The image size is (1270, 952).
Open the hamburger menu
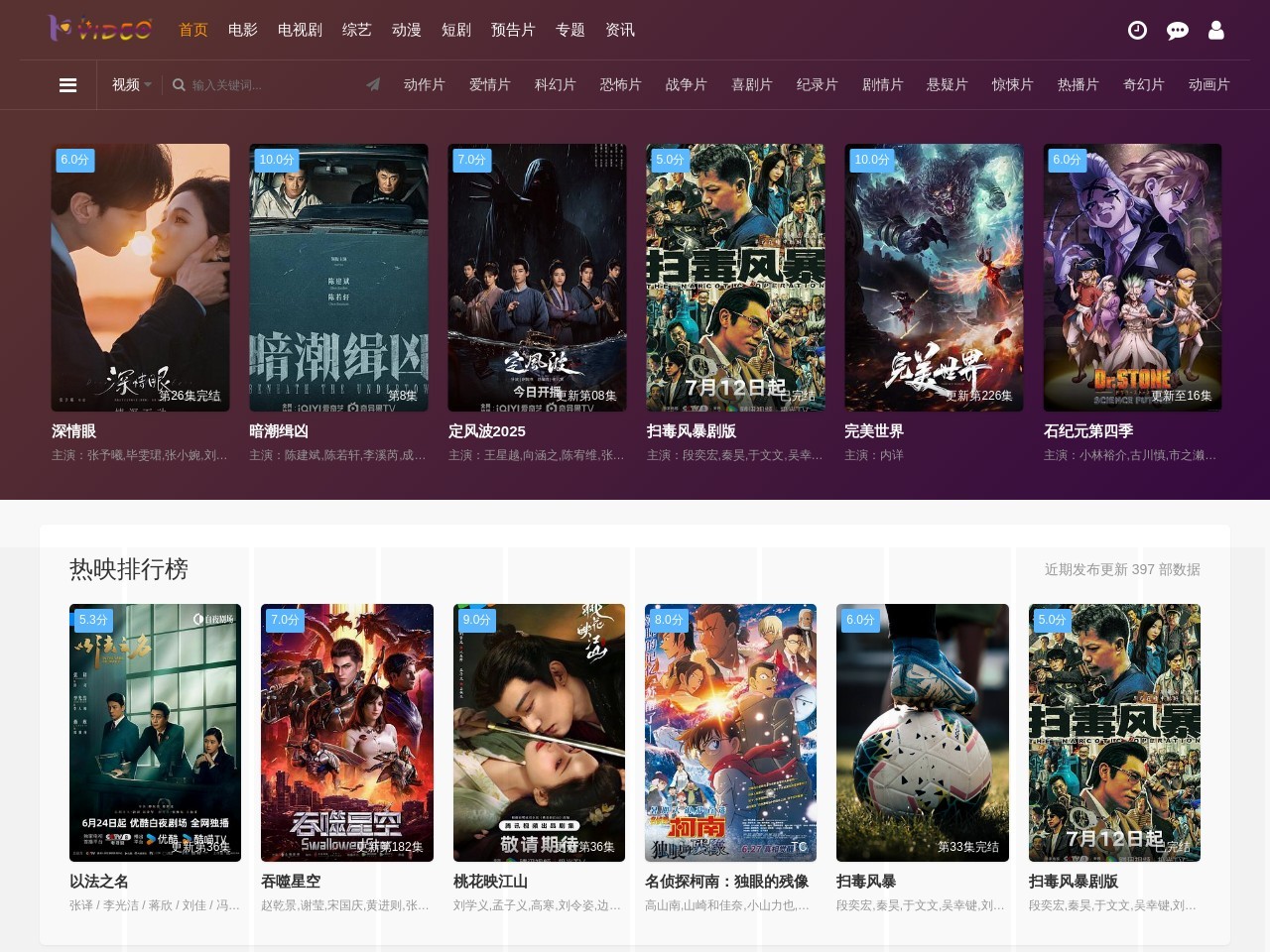tap(67, 85)
